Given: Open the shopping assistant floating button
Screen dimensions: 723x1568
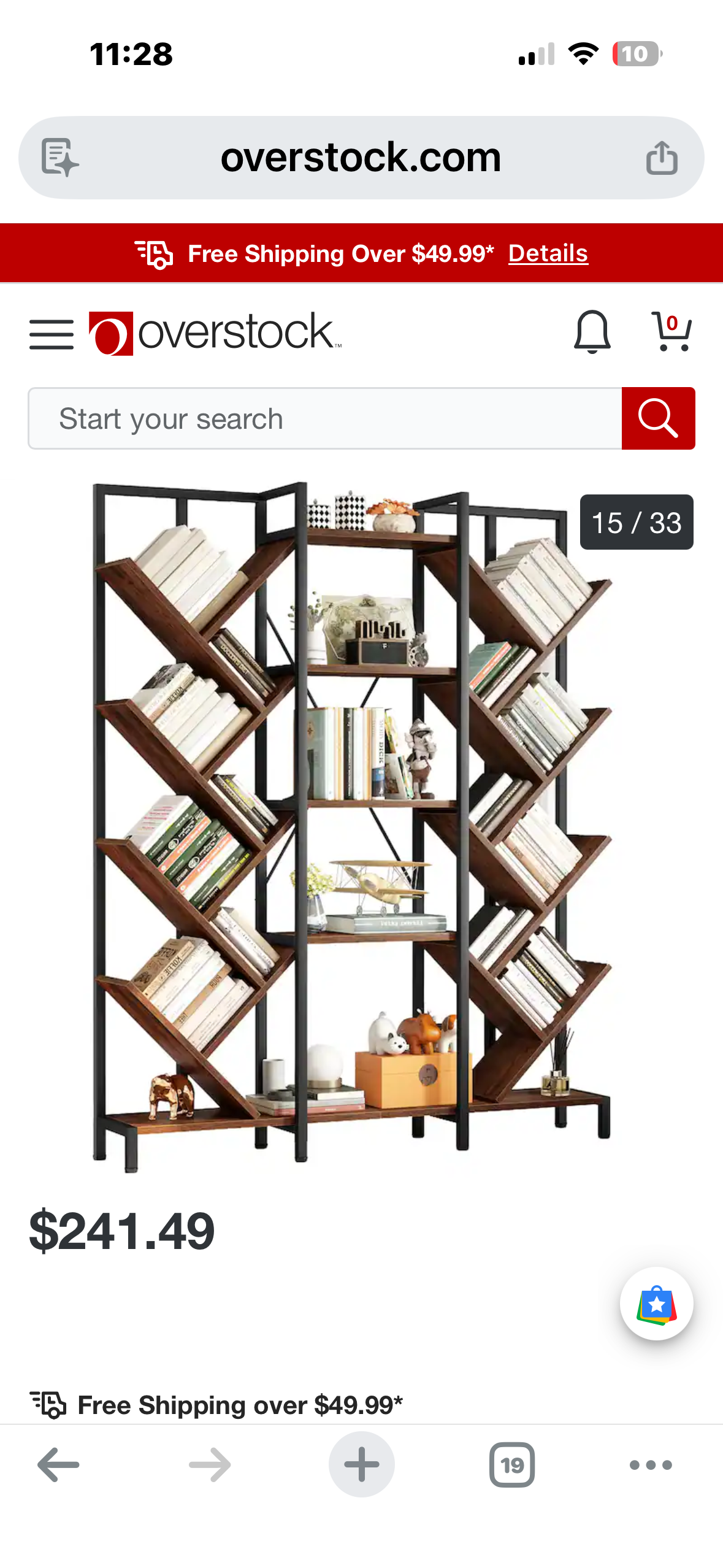Looking at the screenshot, I should [x=656, y=1304].
